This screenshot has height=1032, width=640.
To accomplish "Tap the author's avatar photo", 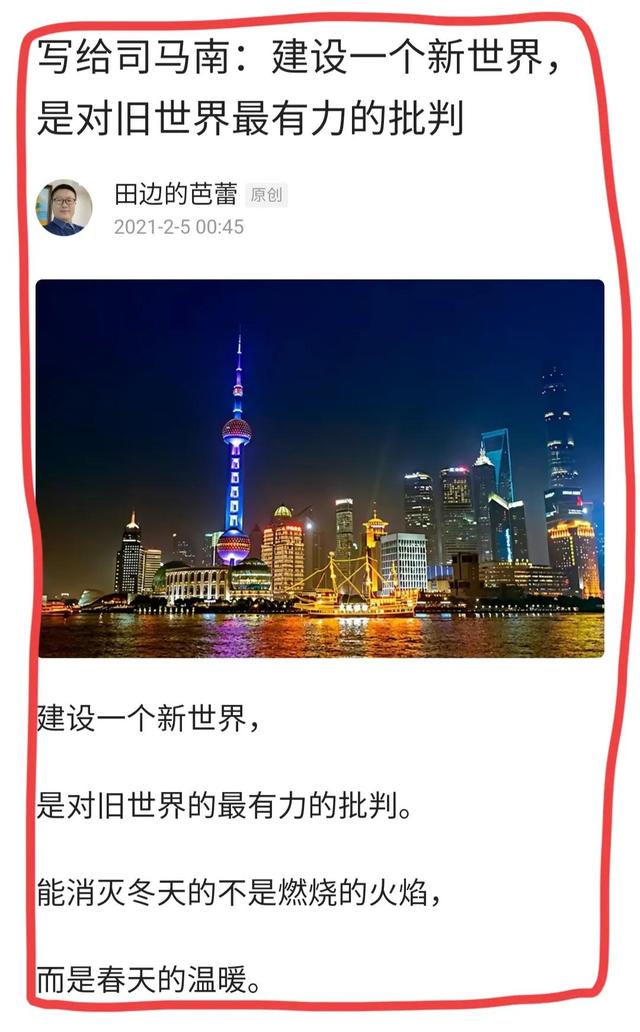I will pyautogui.click(x=65, y=208).
